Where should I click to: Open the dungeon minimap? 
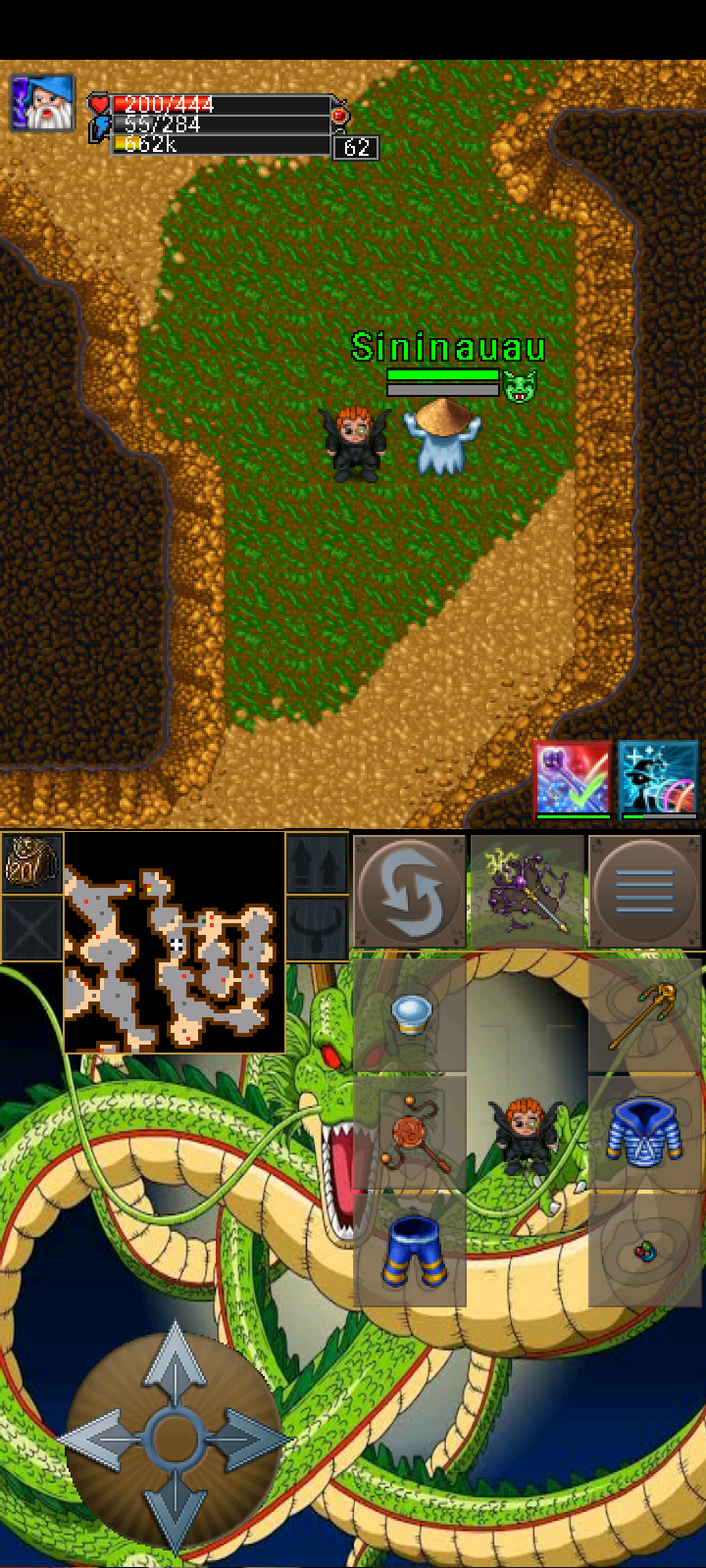174,943
